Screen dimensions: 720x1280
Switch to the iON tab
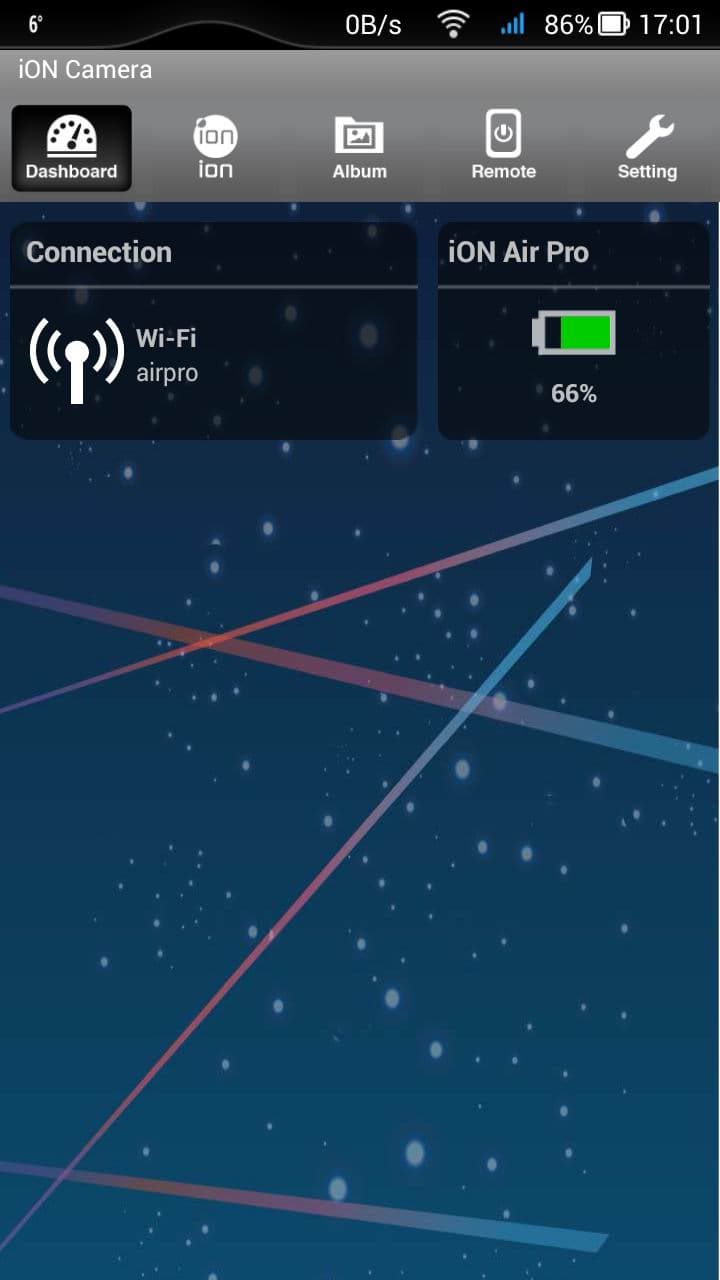[x=215, y=148]
